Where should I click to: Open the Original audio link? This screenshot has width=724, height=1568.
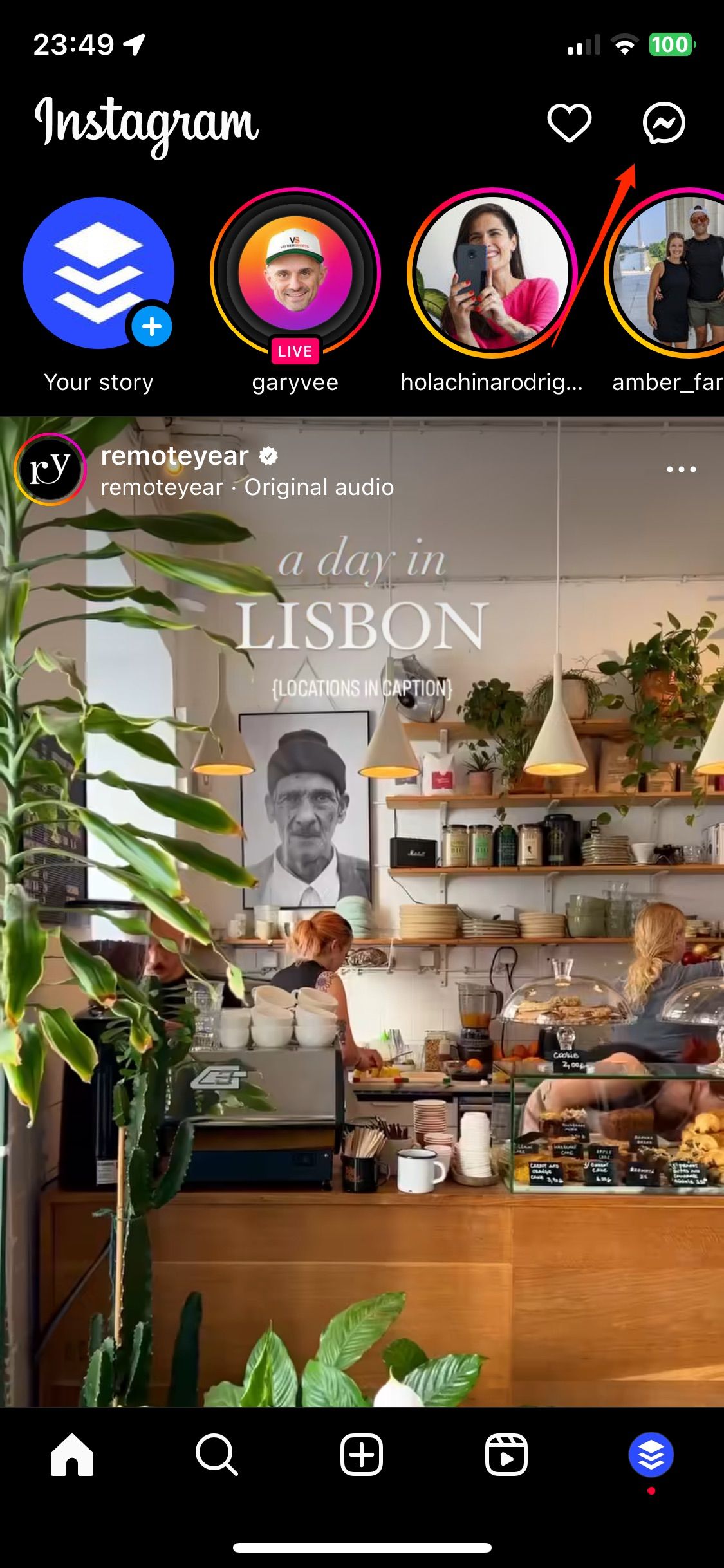319,487
